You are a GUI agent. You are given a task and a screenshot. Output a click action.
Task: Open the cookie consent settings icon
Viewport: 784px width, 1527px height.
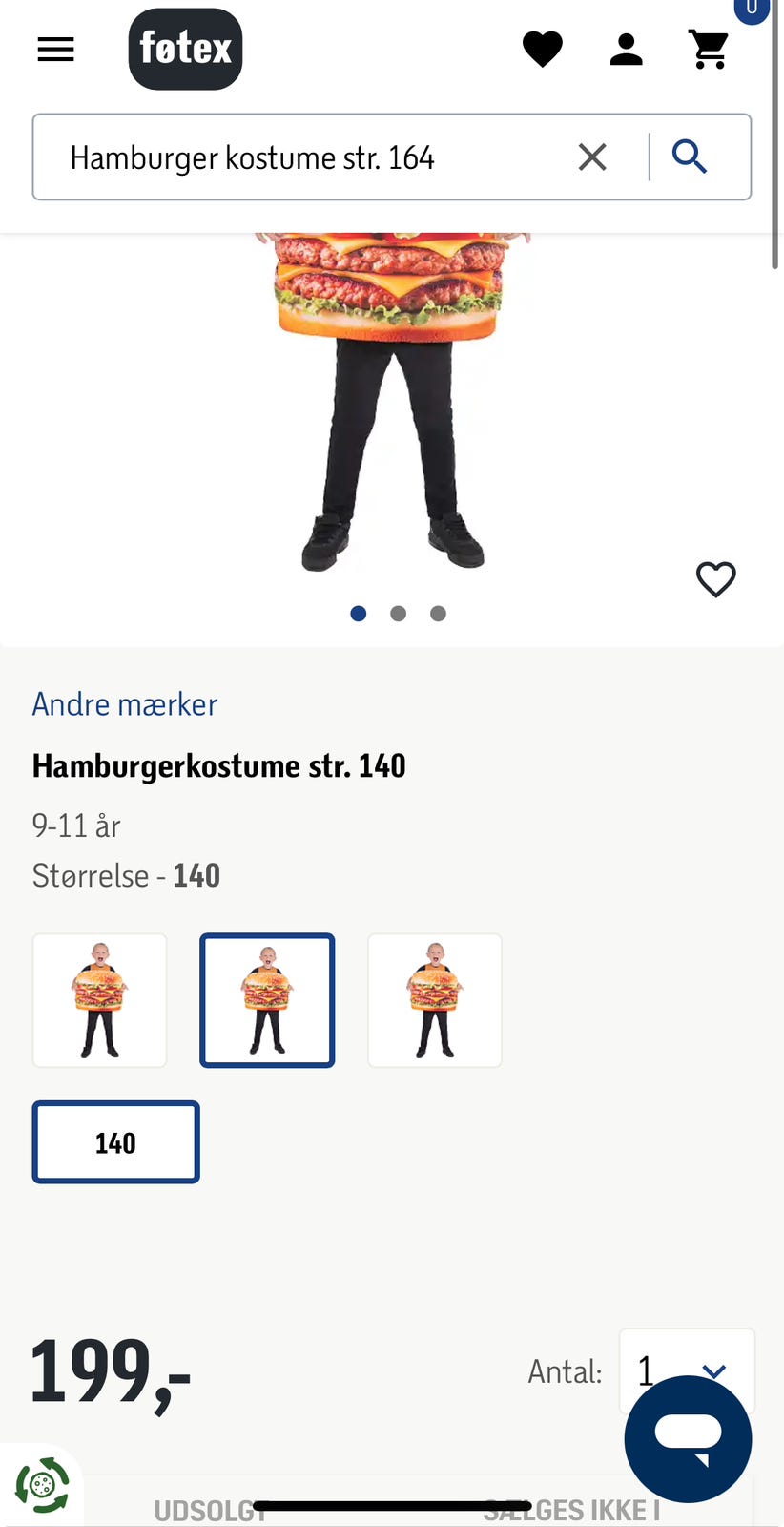click(40, 1485)
